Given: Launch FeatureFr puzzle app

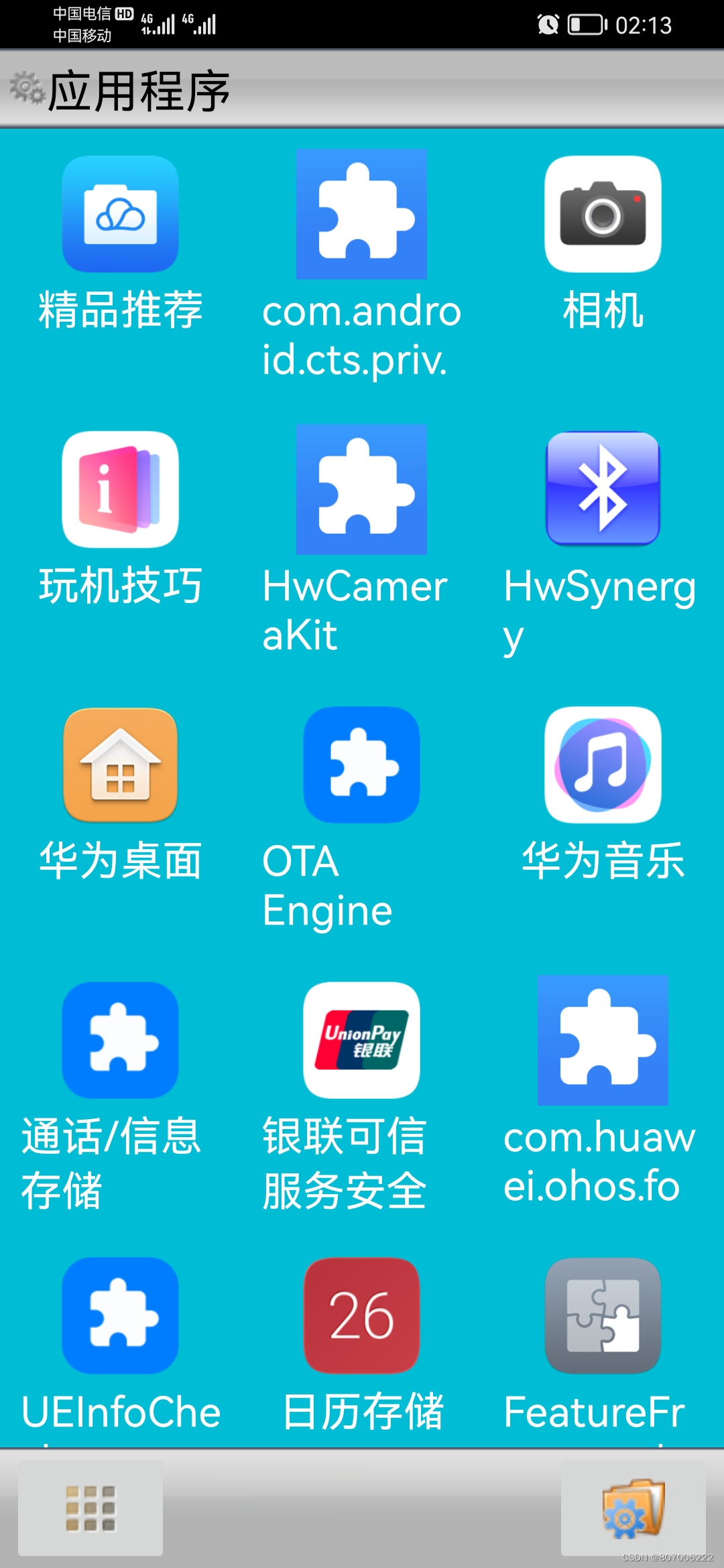Looking at the screenshot, I should point(603,1316).
